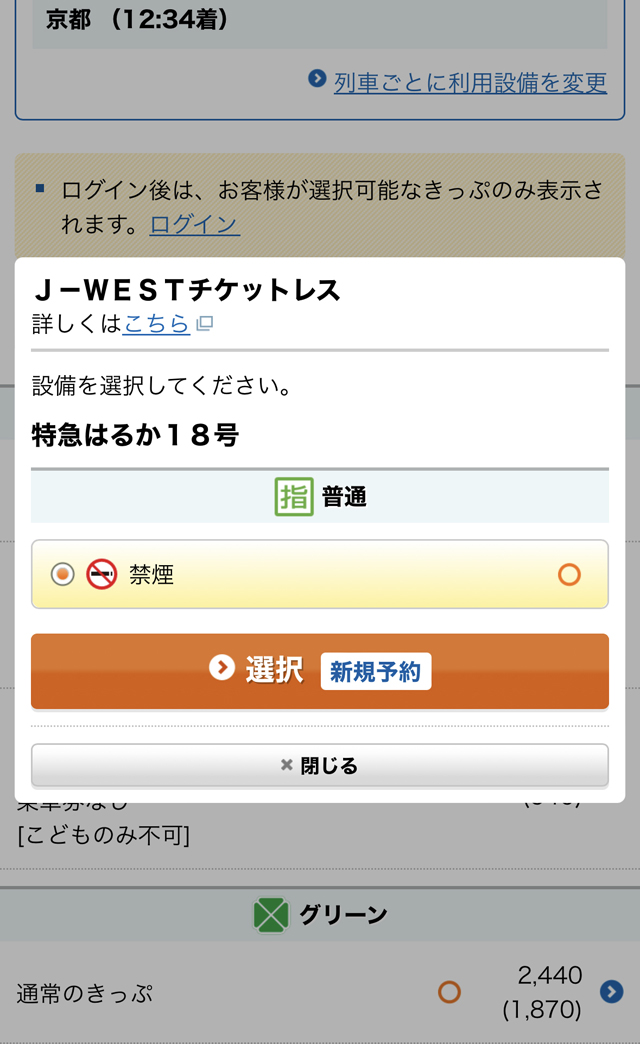The image size is (640, 1044).
Task: Open the こちら details link
Action: pyautogui.click(x=157, y=324)
